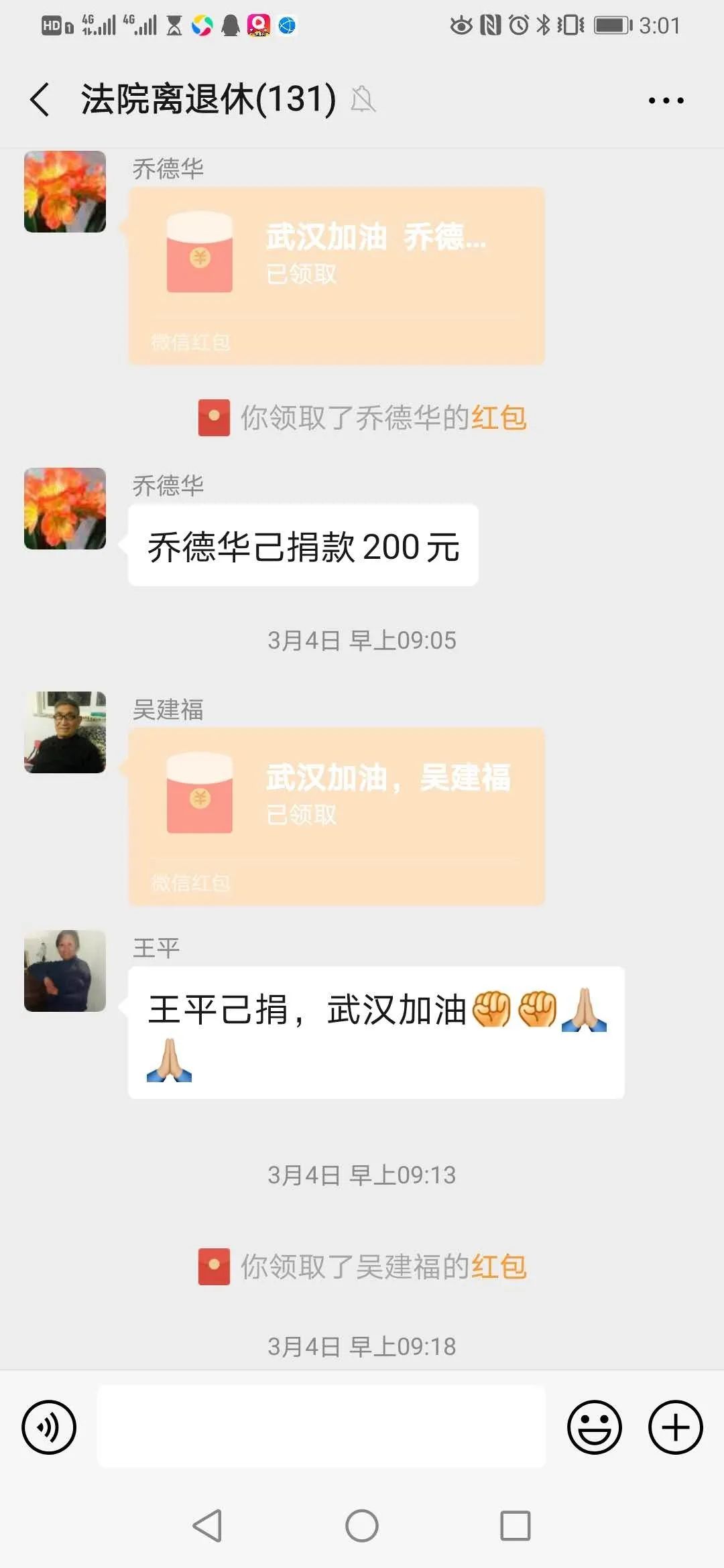The image size is (724, 1568).
Task: Focus the message text input field
Action: click(322, 1427)
